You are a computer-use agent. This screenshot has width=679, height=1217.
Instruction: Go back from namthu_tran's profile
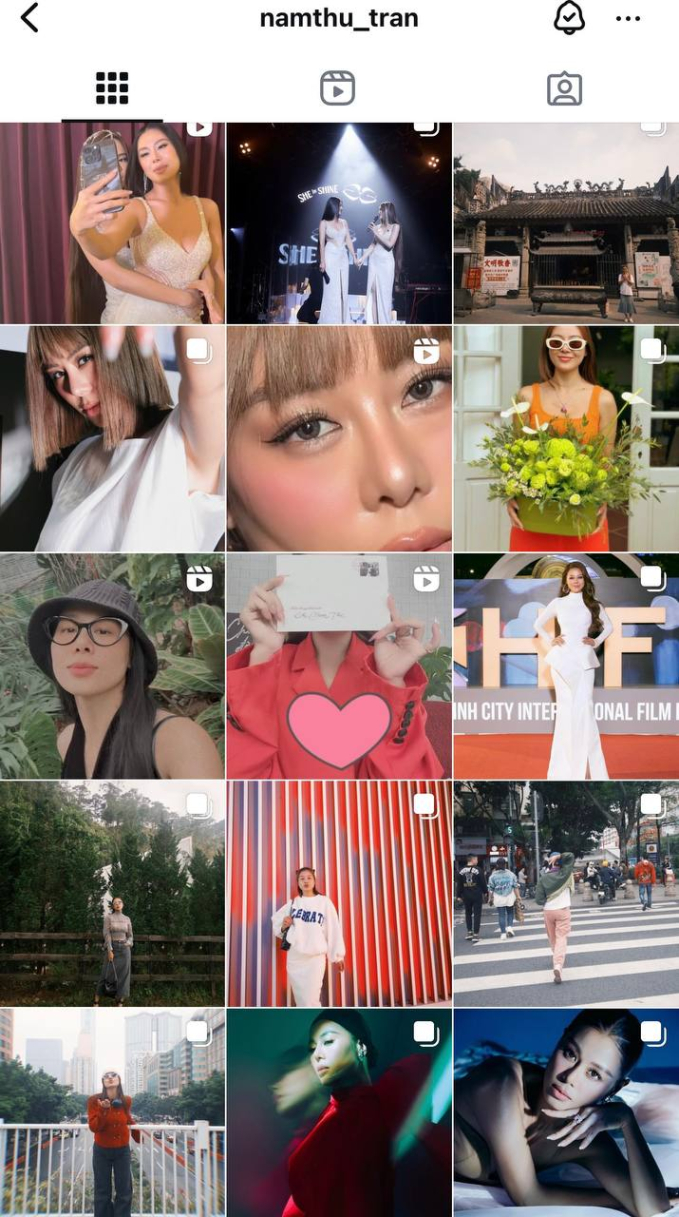click(x=30, y=18)
